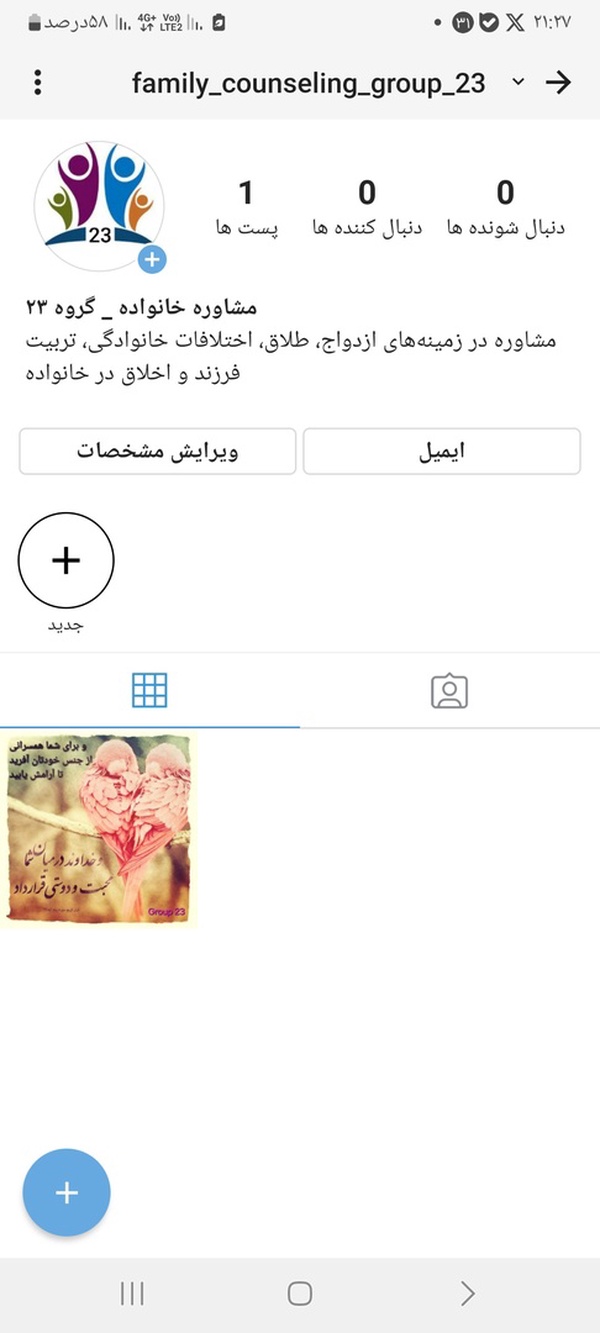Screen dimensions: 600x1333
Task: Add a new highlight with the جدید circle
Action: pyautogui.click(x=66, y=560)
